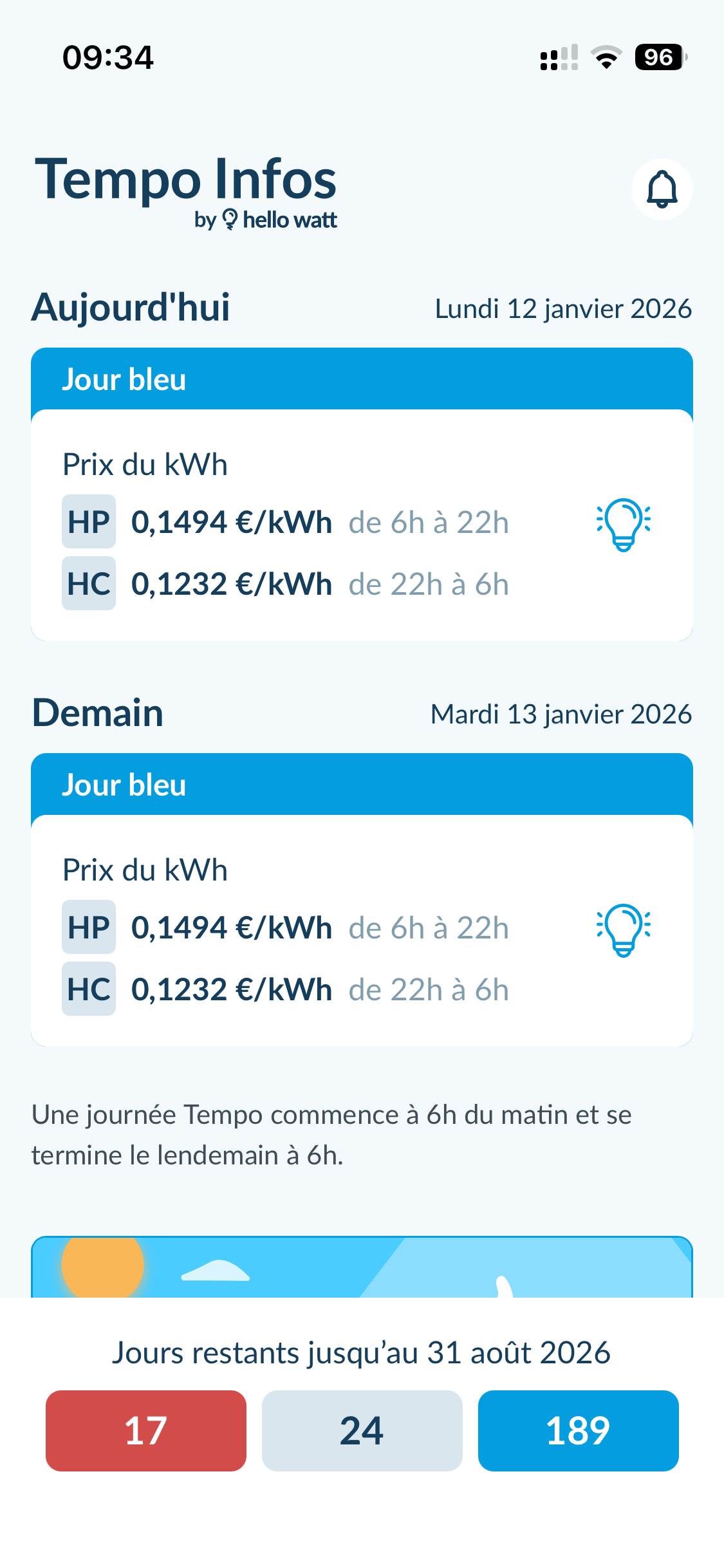The height and width of the screenshot is (1568, 724).
Task: Open the notifications bell
Action: click(662, 189)
